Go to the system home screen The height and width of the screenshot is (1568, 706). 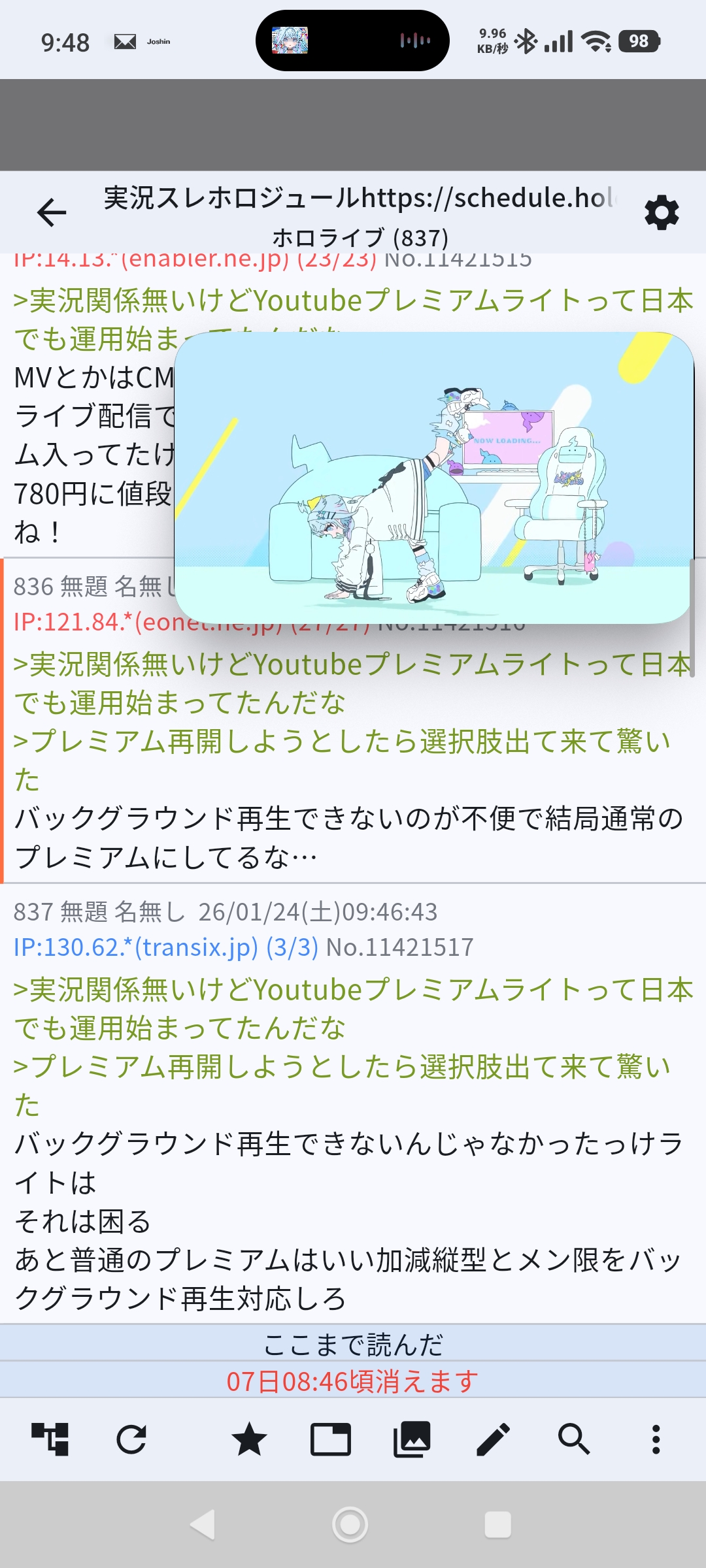click(x=350, y=1524)
